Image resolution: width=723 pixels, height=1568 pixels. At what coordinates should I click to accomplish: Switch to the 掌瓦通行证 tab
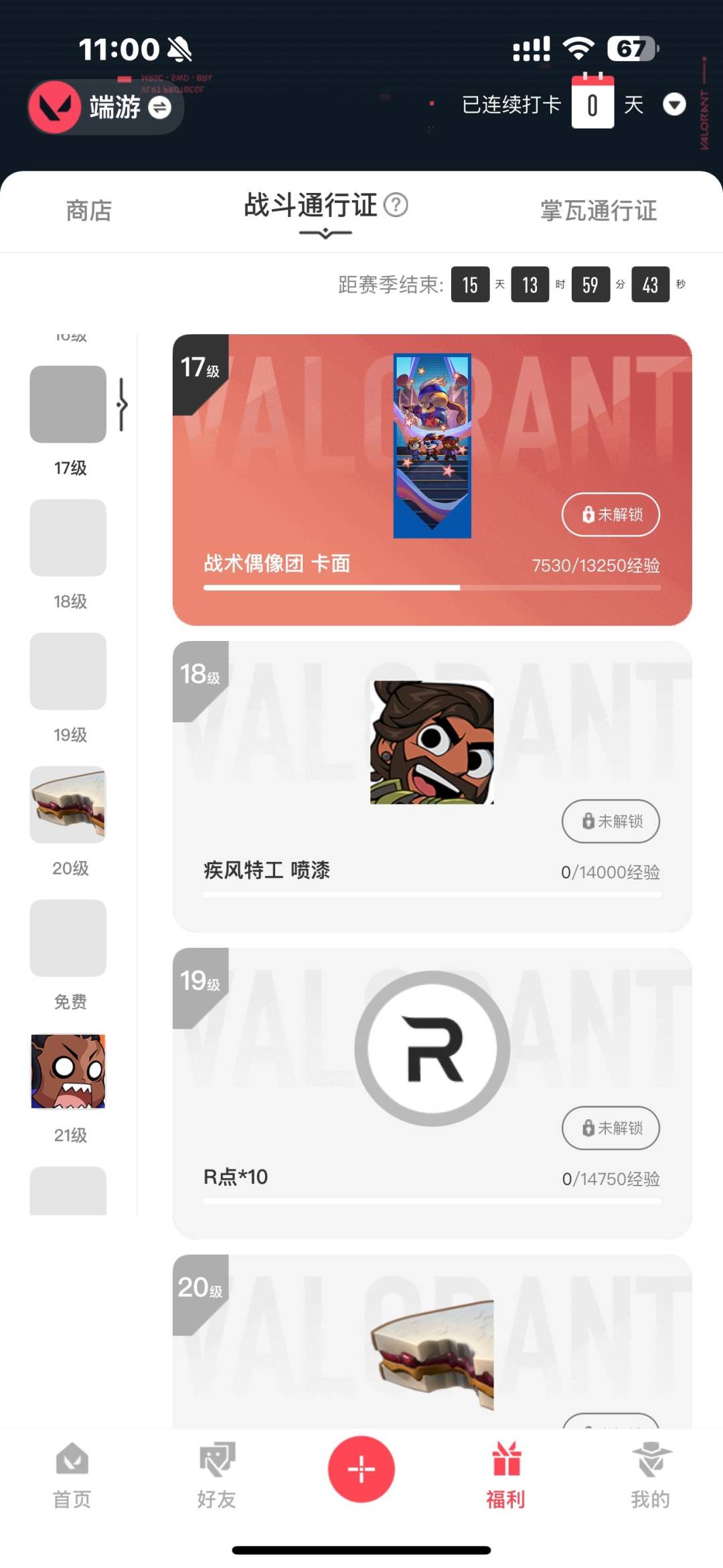coord(599,210)
